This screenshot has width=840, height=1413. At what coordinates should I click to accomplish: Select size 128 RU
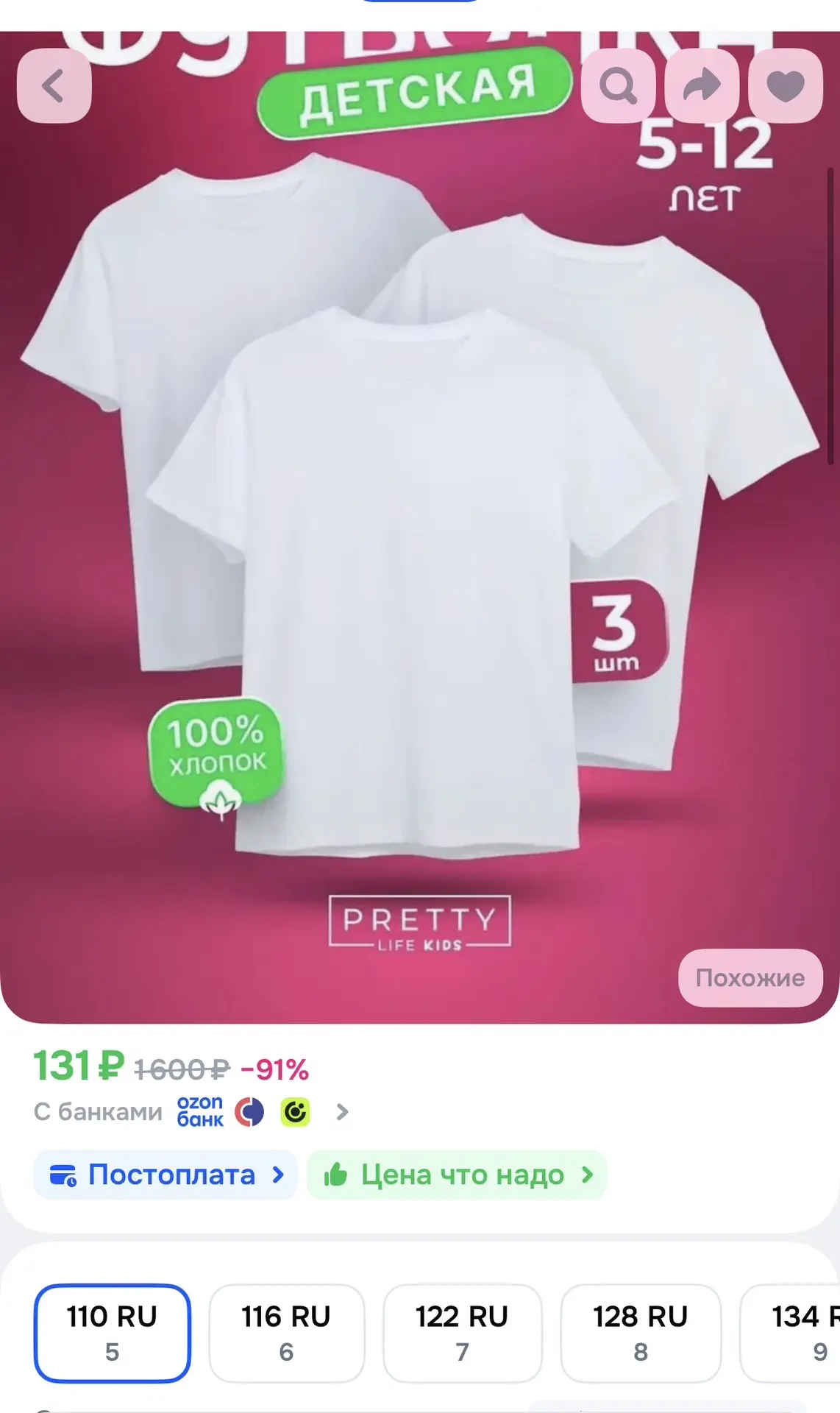point(641,1334)
